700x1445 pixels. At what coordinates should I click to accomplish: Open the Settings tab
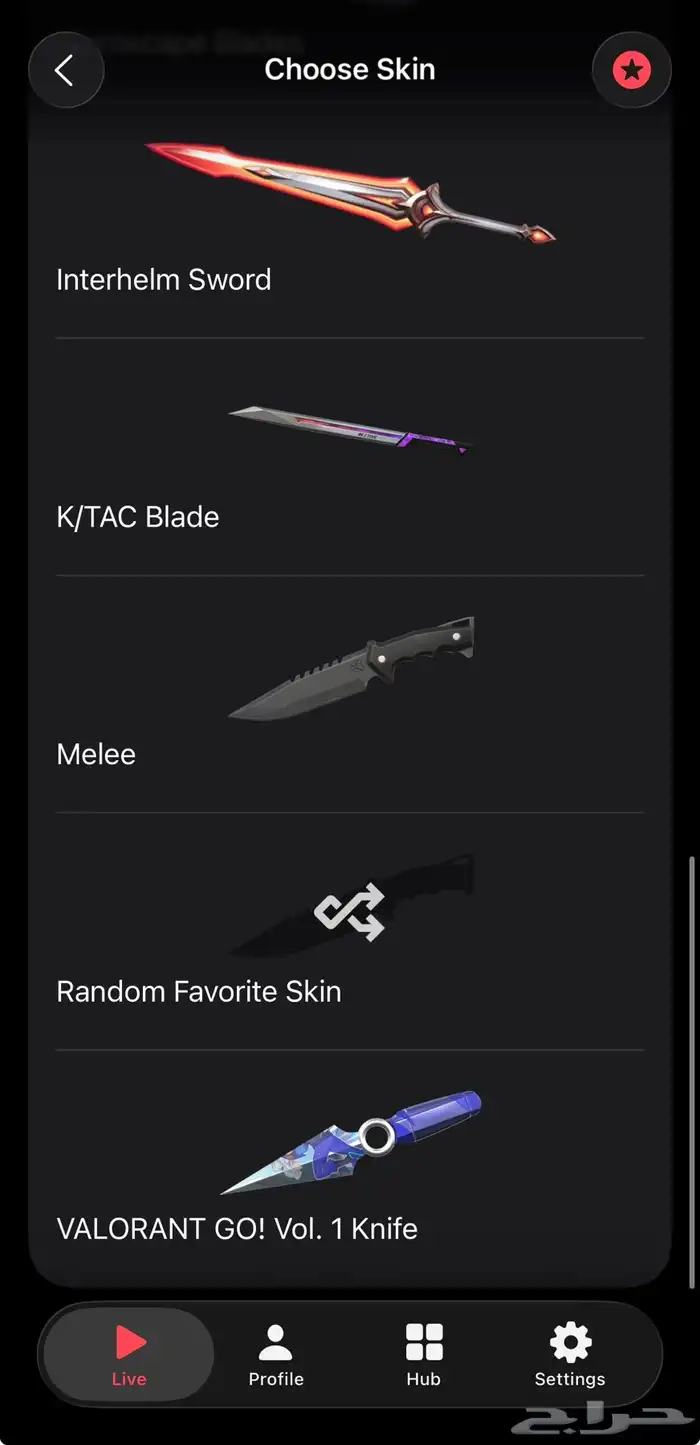click(x=570, y=1355)
